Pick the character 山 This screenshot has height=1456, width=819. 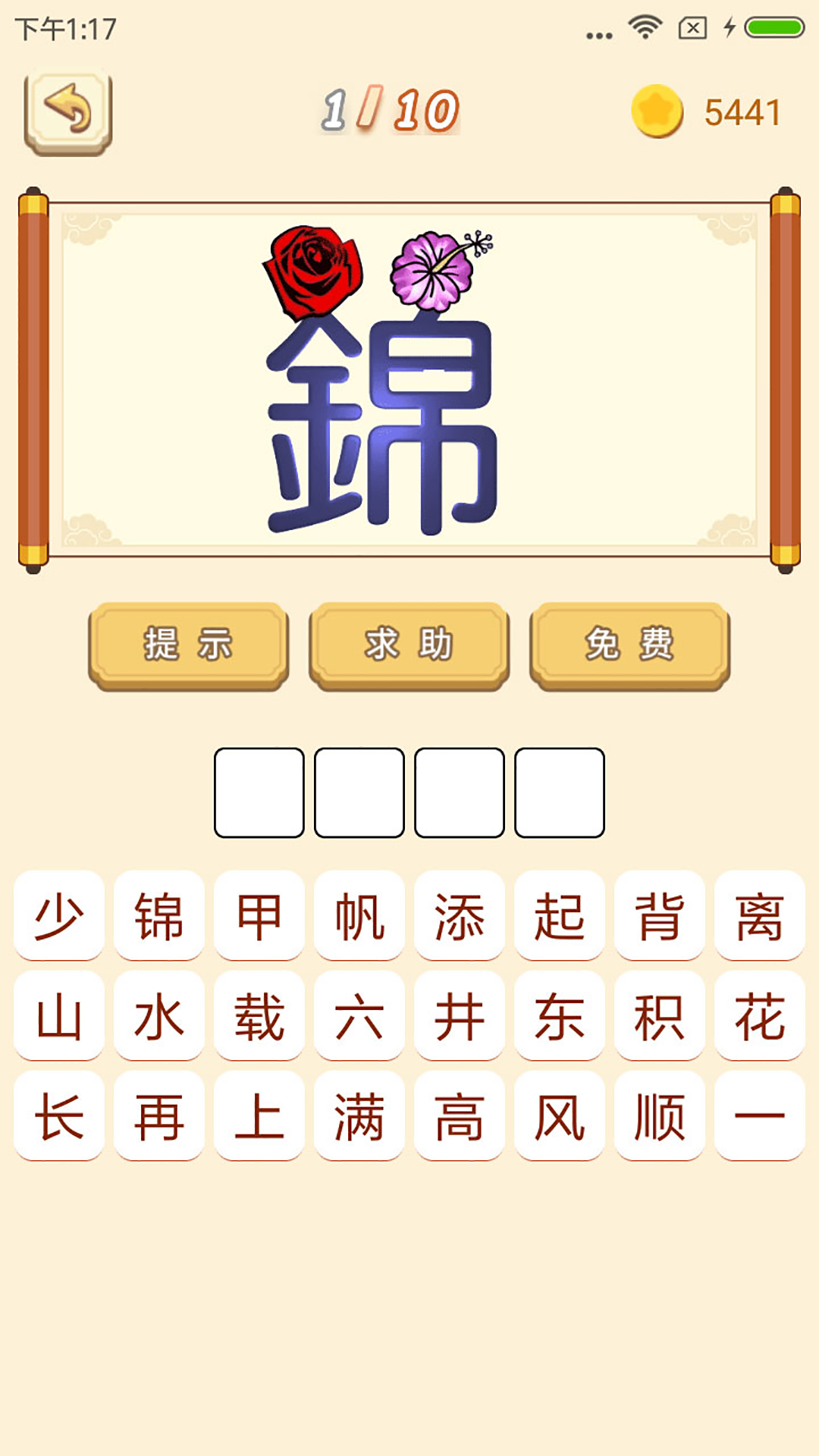tap(59, 1015)
